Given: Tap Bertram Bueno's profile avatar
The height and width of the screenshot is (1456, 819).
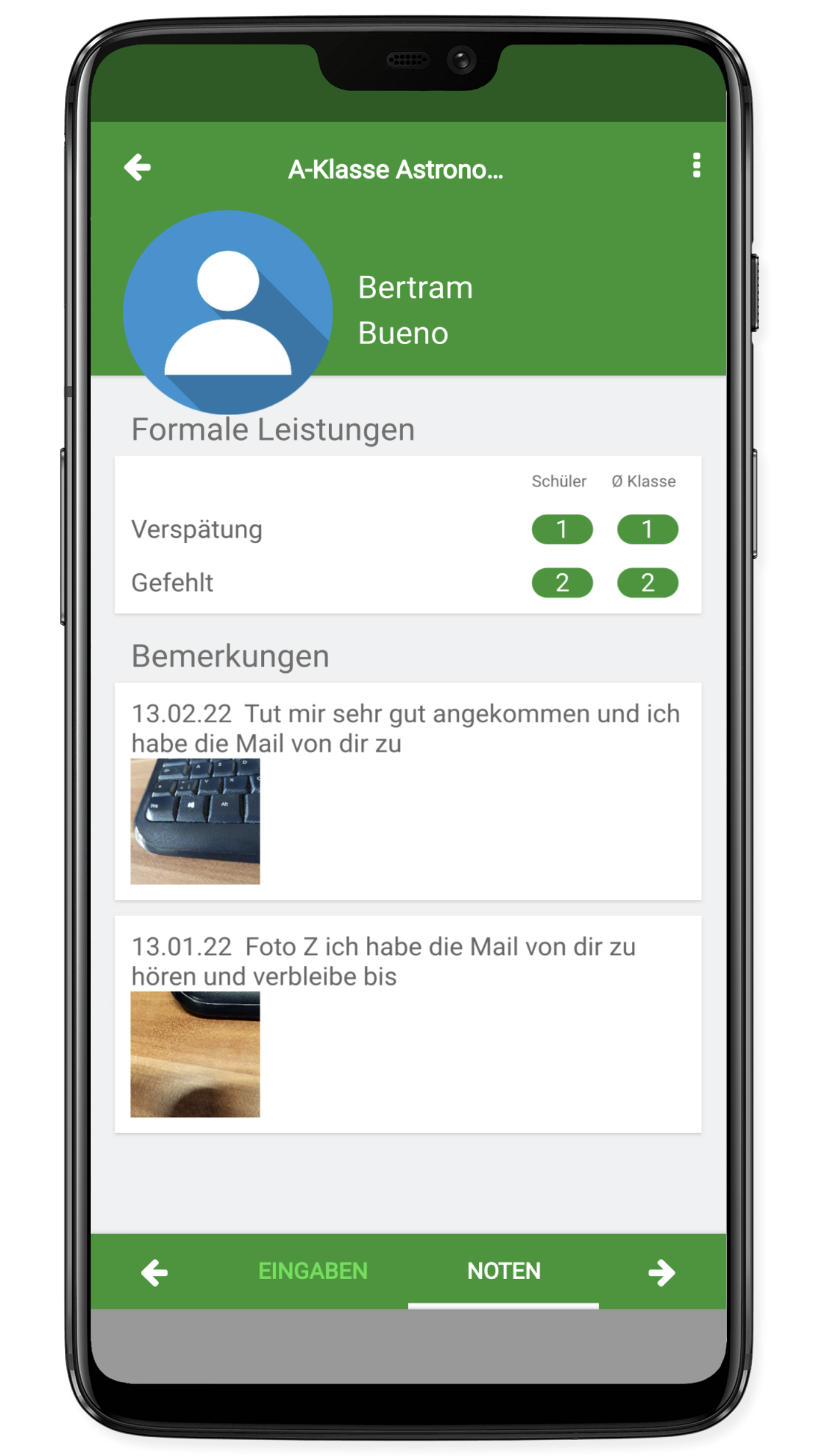Looking at the screenshot, I should click(227, 312).
